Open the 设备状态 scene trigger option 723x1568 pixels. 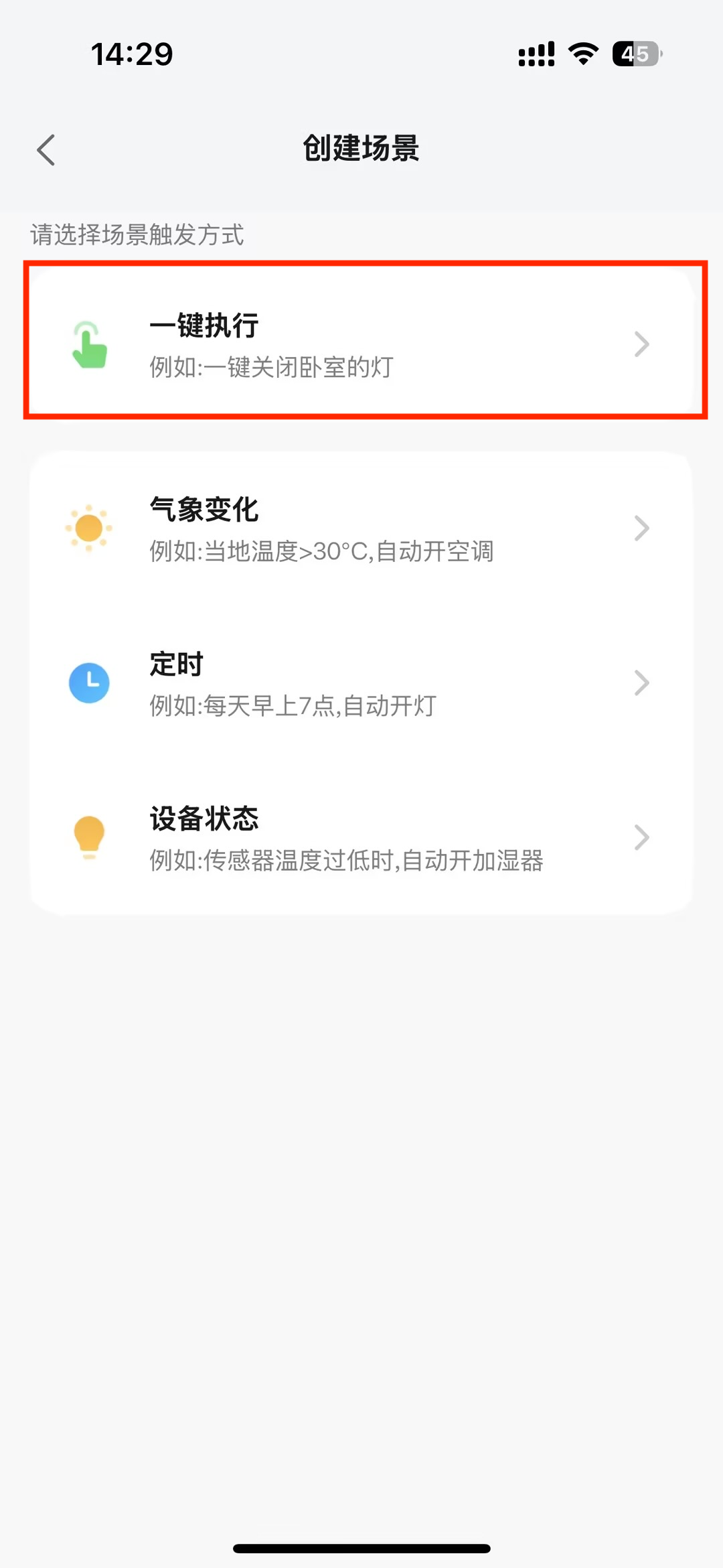point(361,839)
